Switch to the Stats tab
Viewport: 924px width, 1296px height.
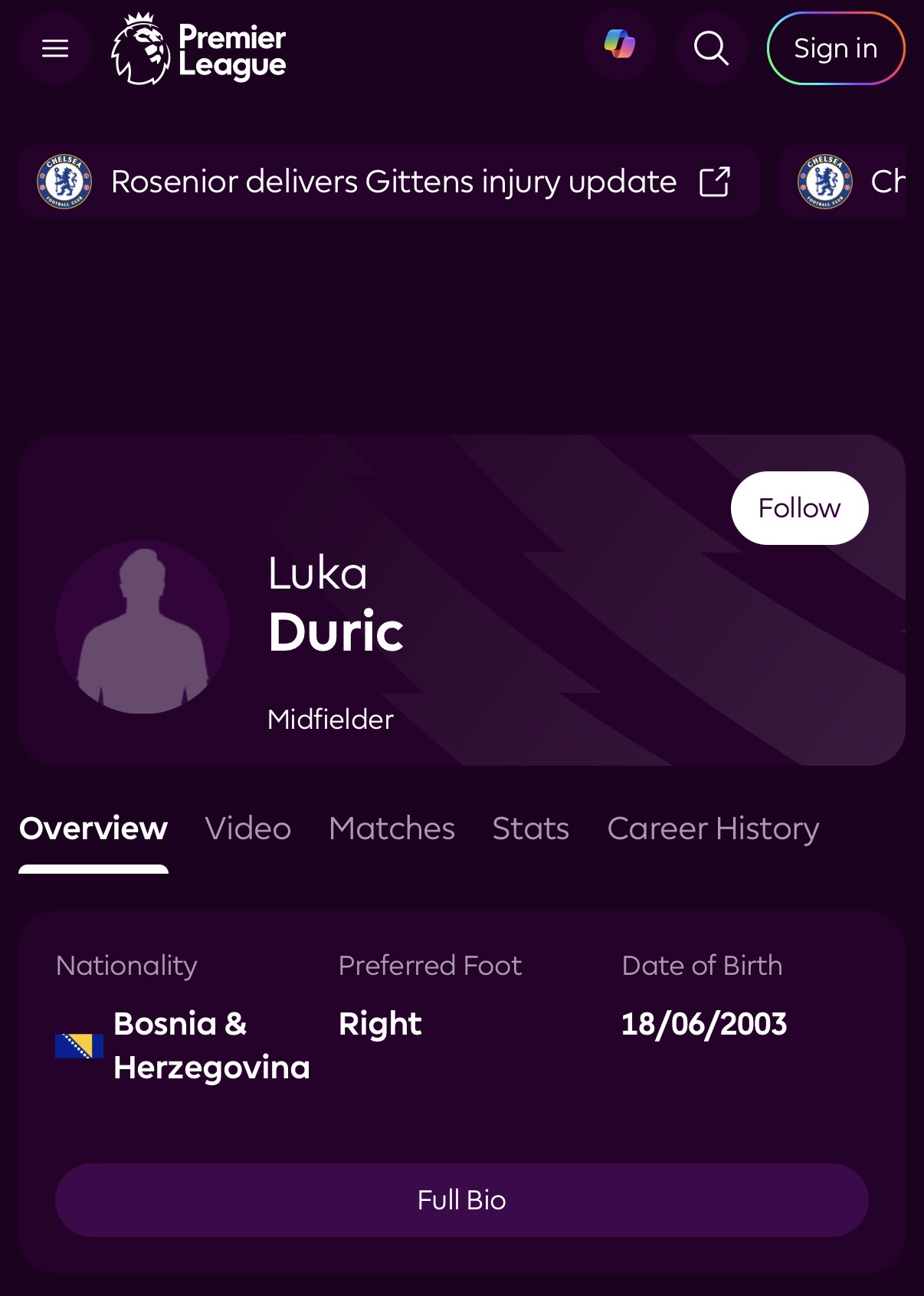[x=531, y=828]
